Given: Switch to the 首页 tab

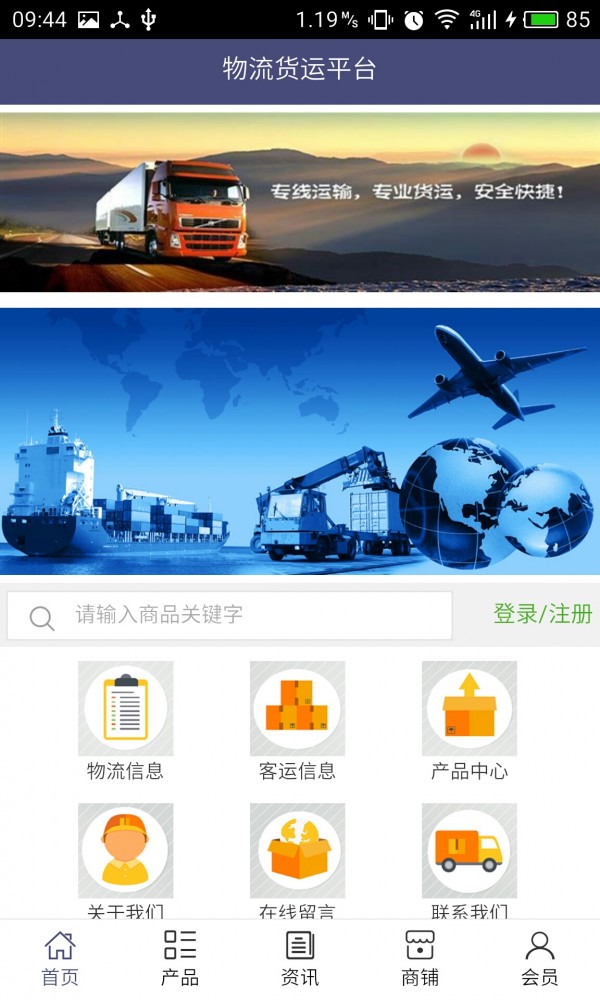Looking at the screenshot, I should tap(60, 958).
